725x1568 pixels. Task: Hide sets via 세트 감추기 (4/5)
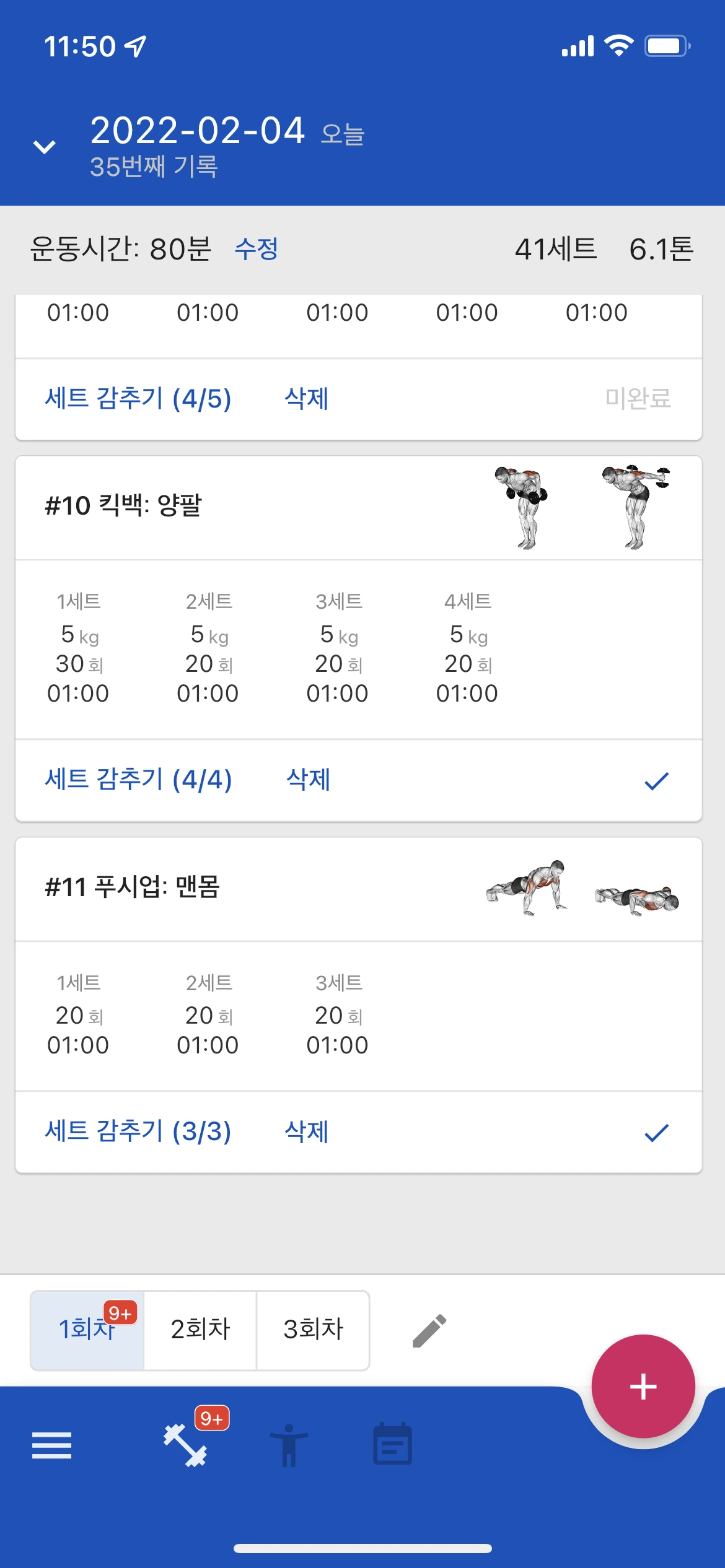pos(138,398)
